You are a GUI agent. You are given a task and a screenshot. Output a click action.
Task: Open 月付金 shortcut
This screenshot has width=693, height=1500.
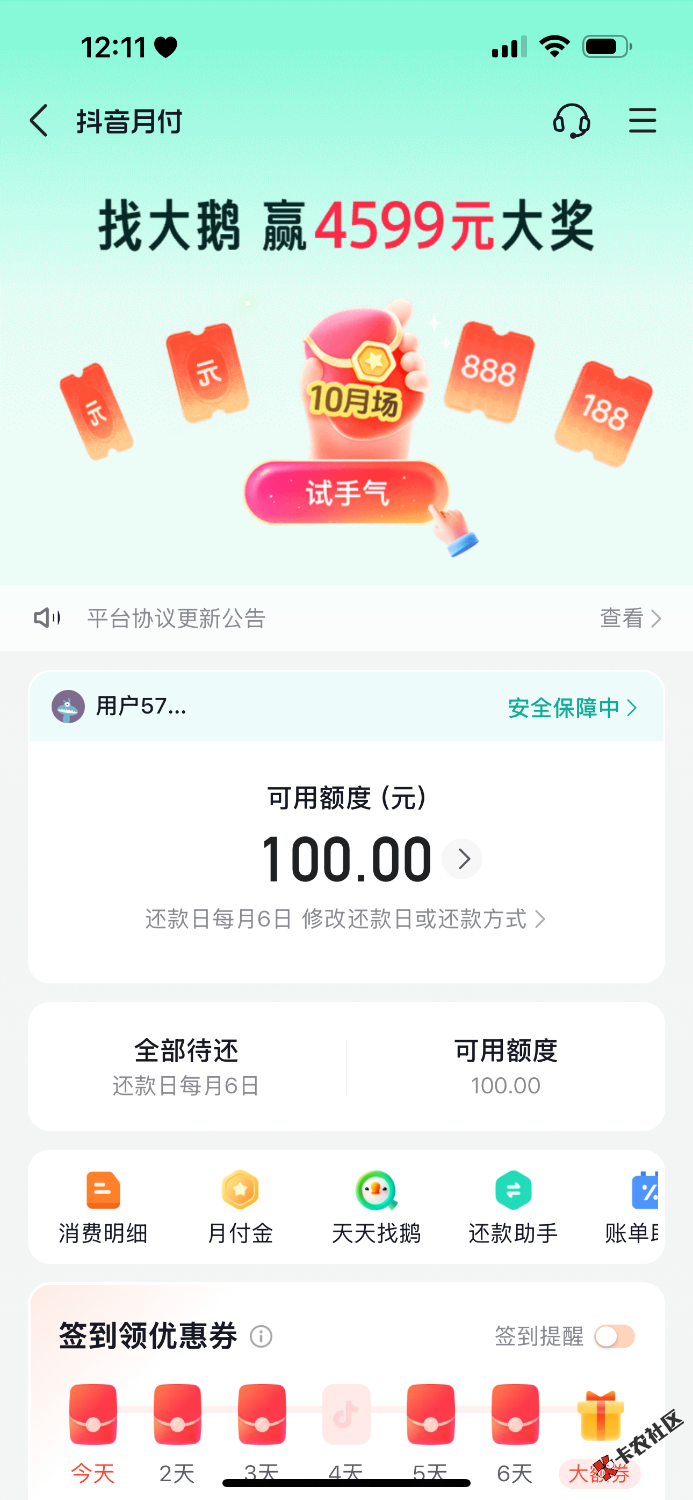pyautogui.click(x=240, y=1207)
